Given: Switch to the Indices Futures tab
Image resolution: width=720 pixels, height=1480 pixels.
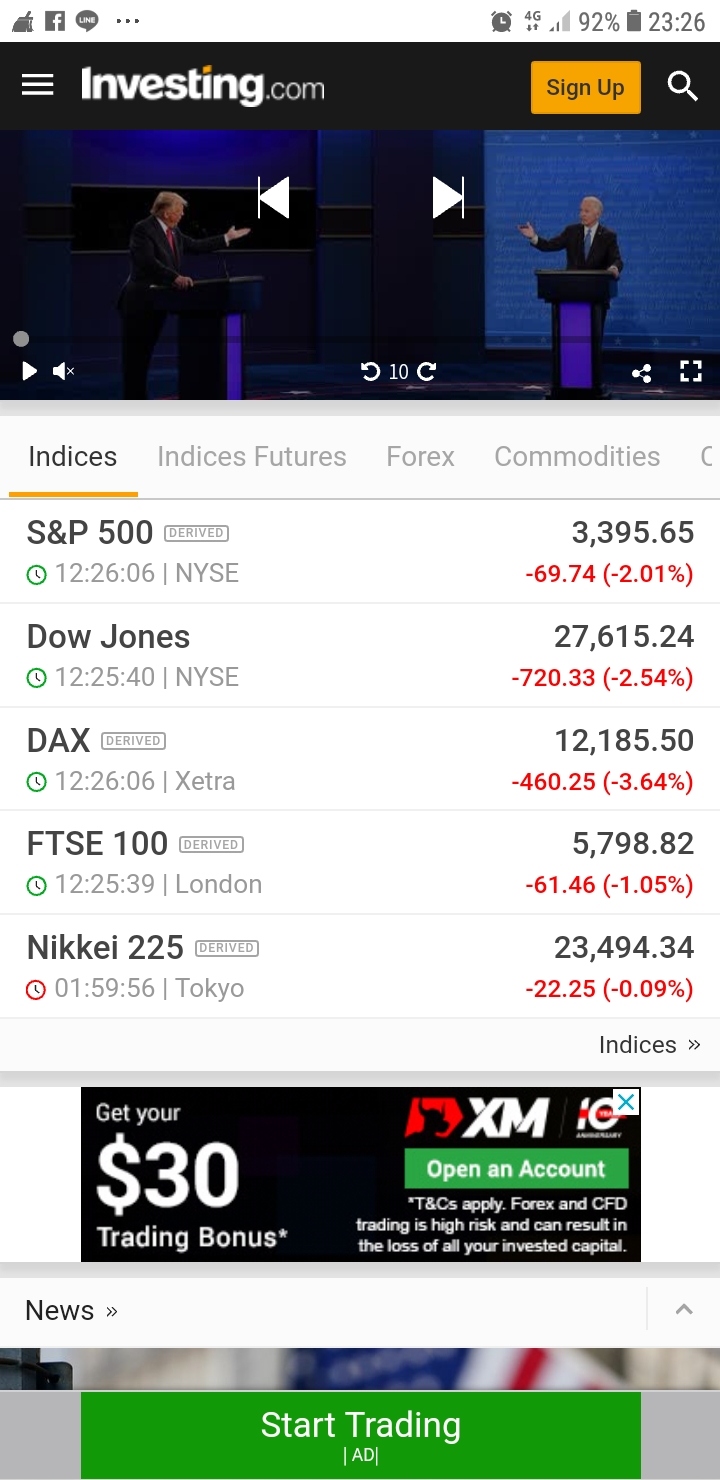Looking at the screenshot, I should [x=252, y=457].
